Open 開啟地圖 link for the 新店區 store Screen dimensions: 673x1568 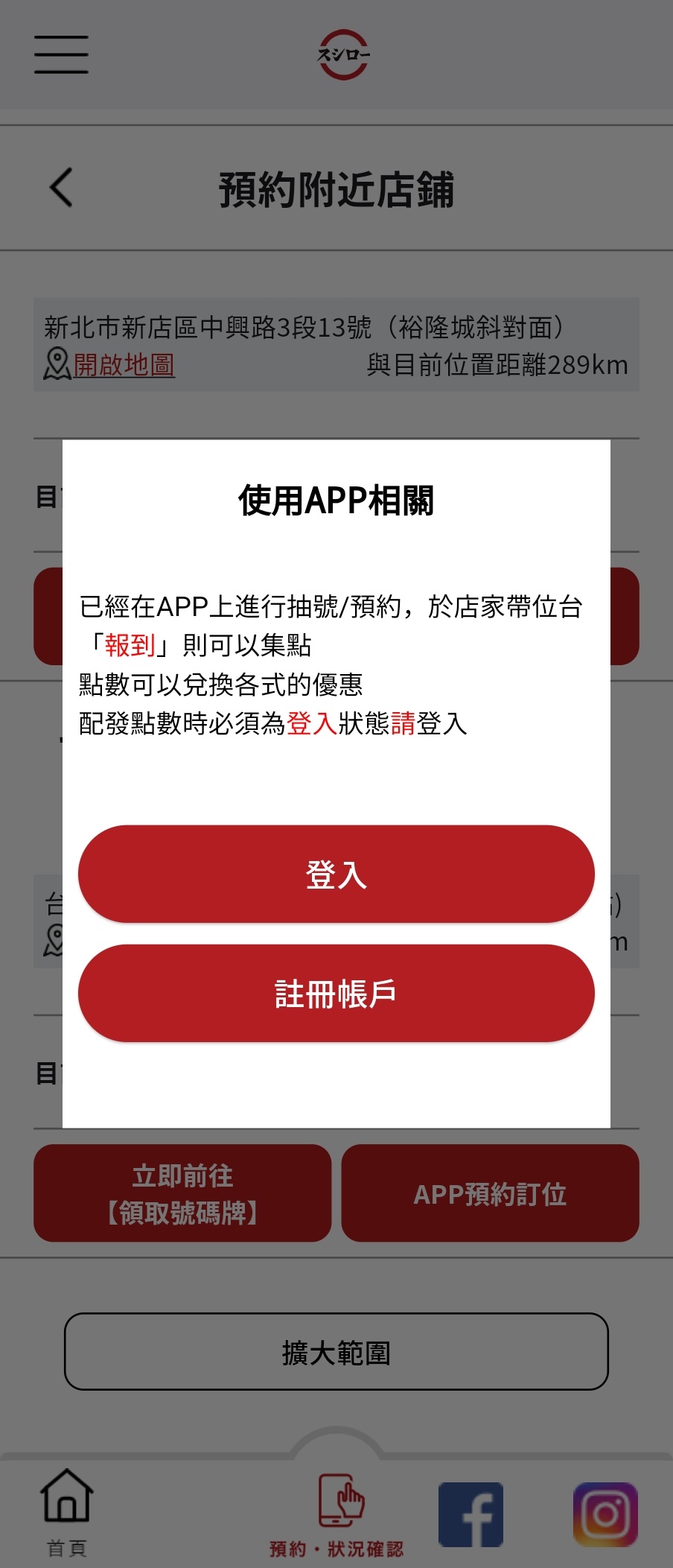[123, 365]
